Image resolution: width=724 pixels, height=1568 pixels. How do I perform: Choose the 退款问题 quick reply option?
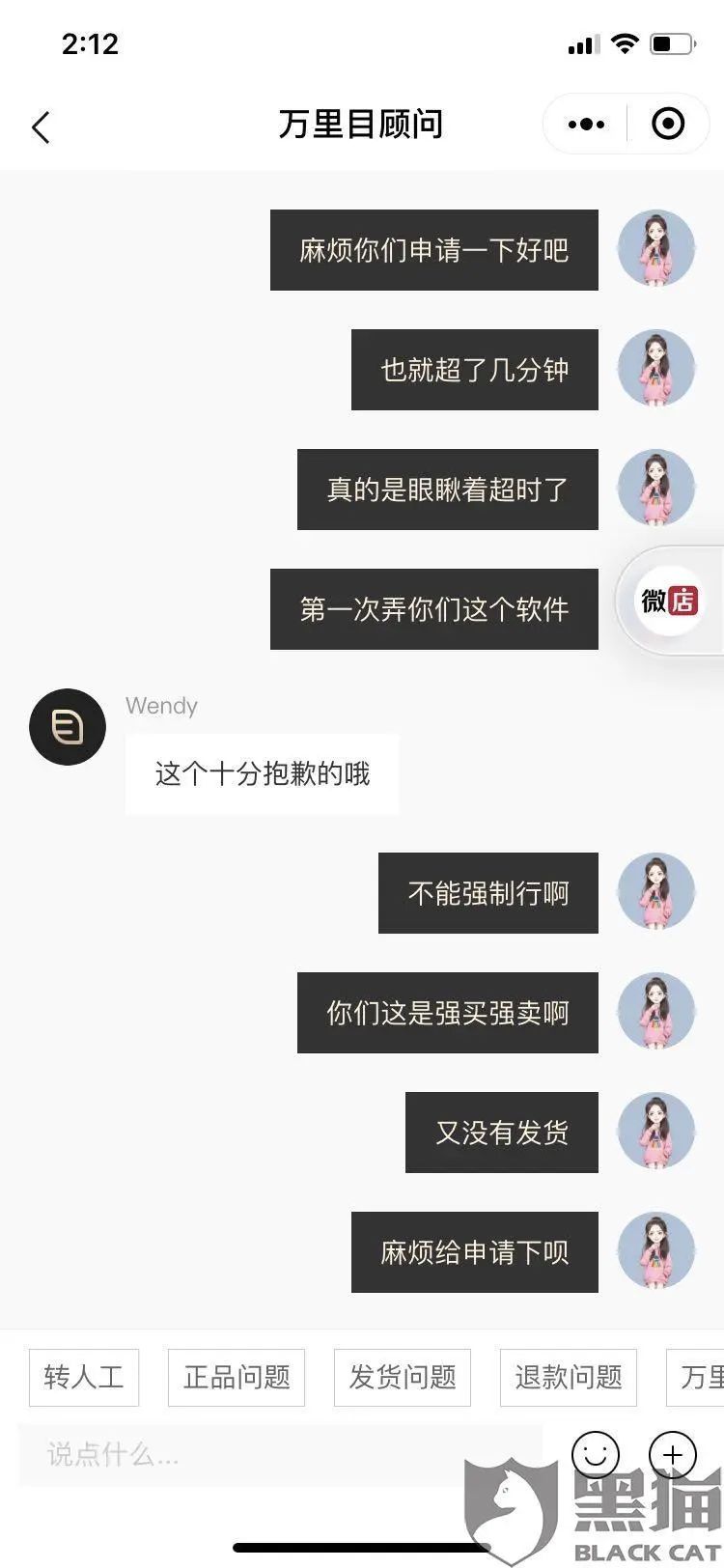click(567, 1378)
